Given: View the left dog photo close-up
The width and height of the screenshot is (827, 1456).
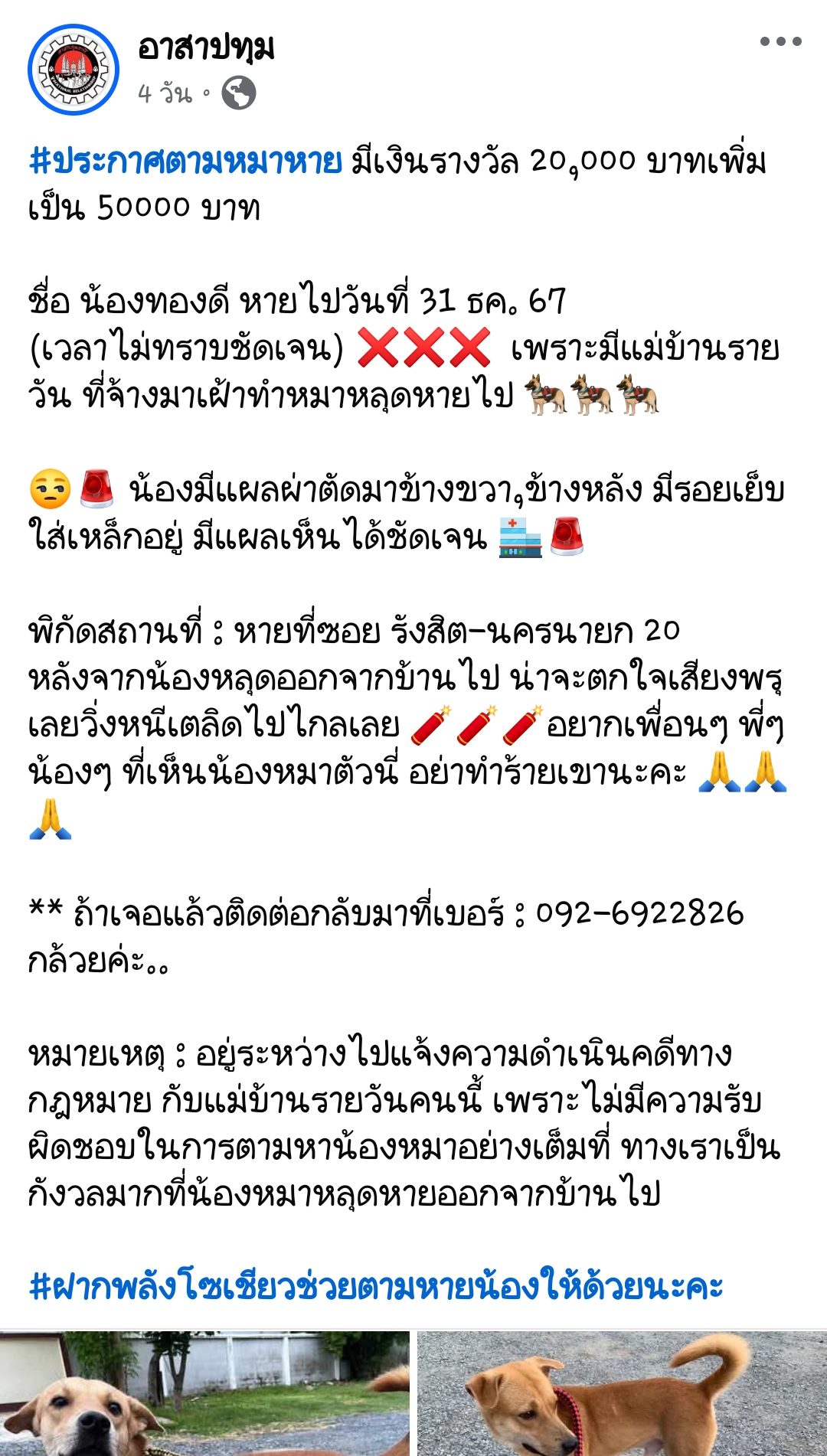Looking at the screenshot, I should [204, 1393].
